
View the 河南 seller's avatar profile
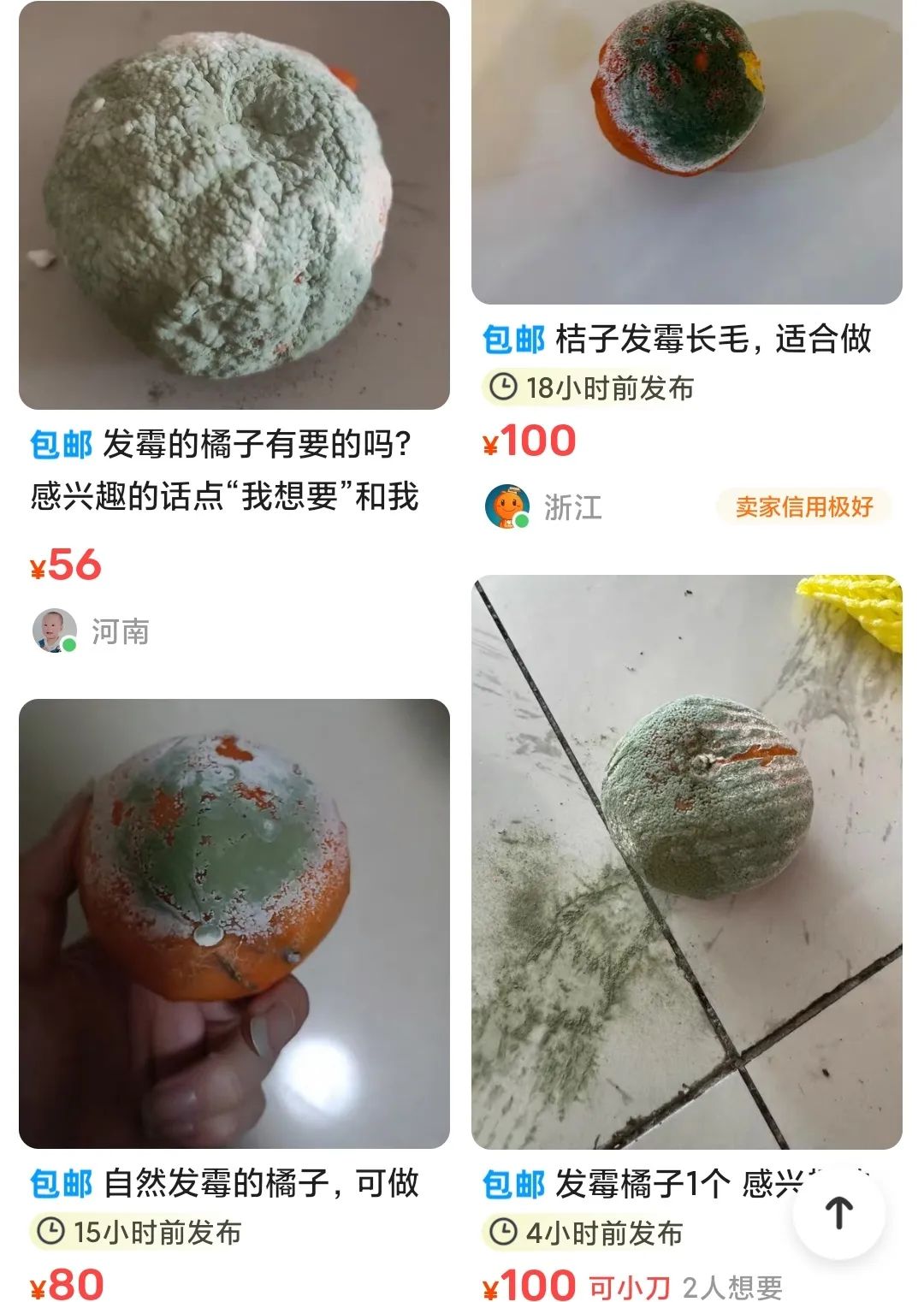point(55,631)
